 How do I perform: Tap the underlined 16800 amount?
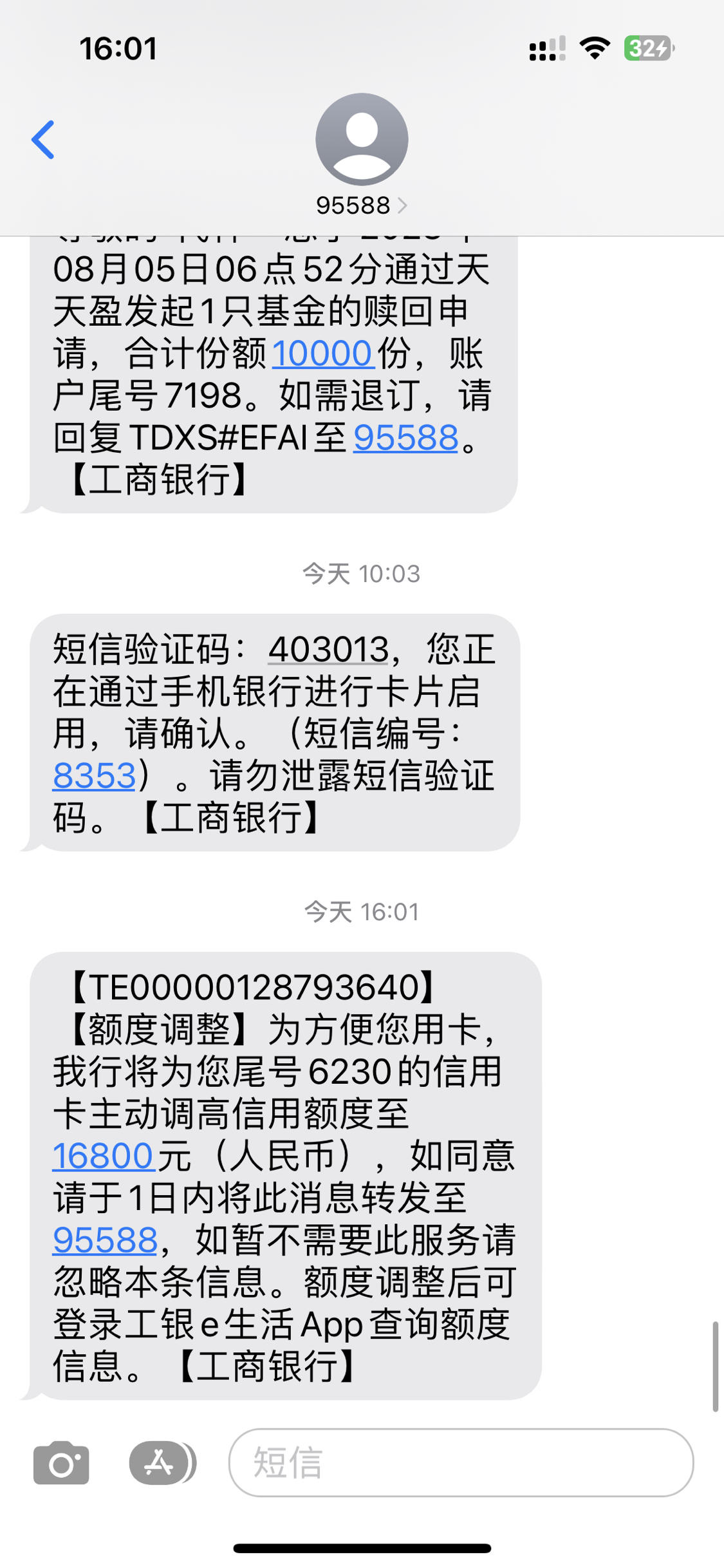click(x=103, y=1156)
